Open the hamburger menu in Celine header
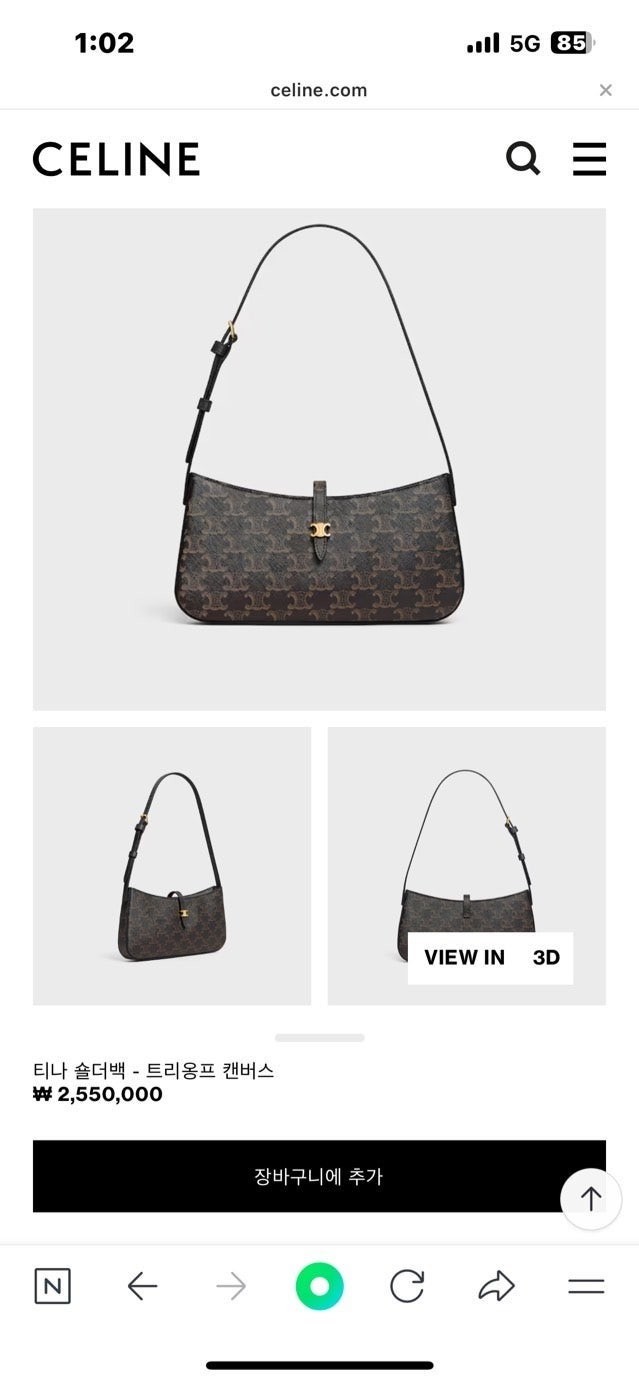 coord(589,159)
